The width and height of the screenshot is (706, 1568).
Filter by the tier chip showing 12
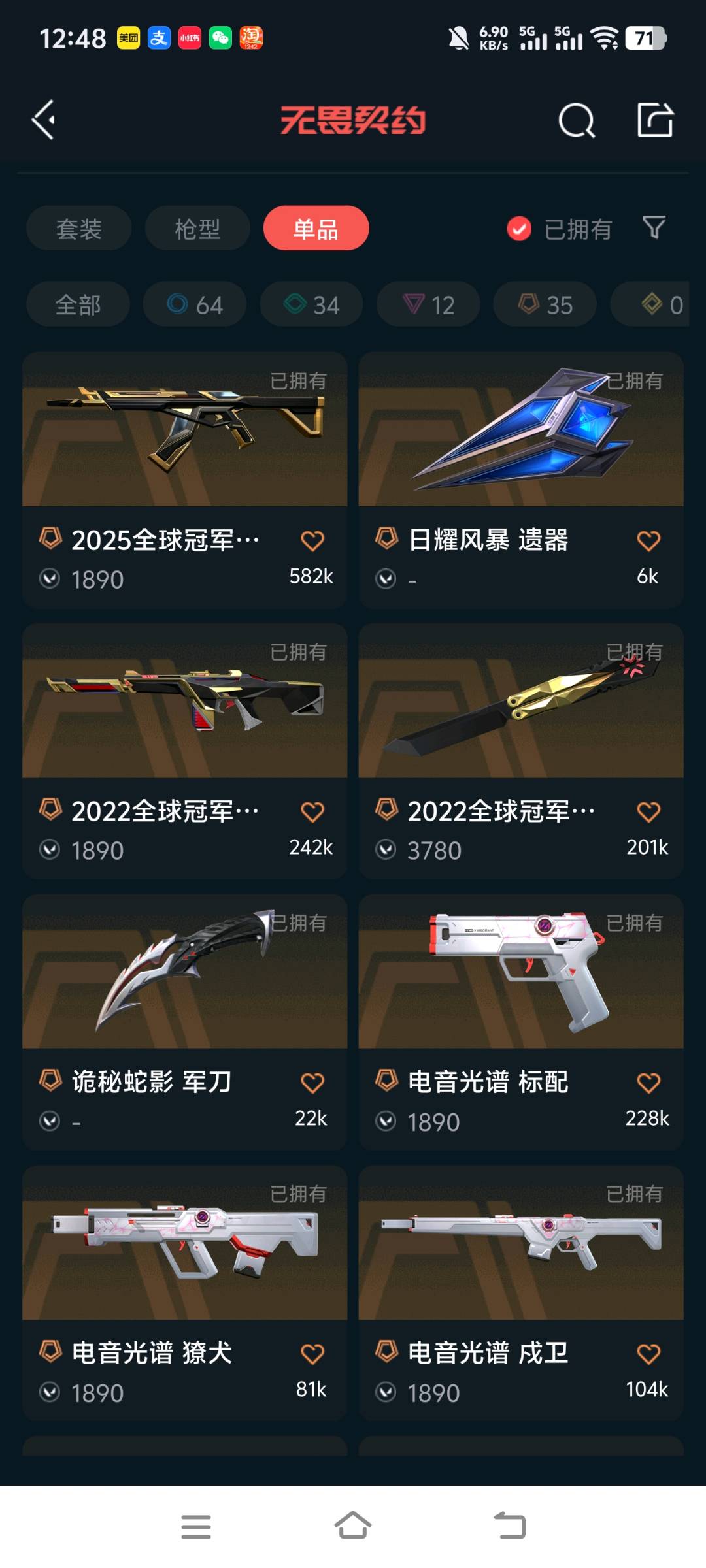click(x=428, y=304)
